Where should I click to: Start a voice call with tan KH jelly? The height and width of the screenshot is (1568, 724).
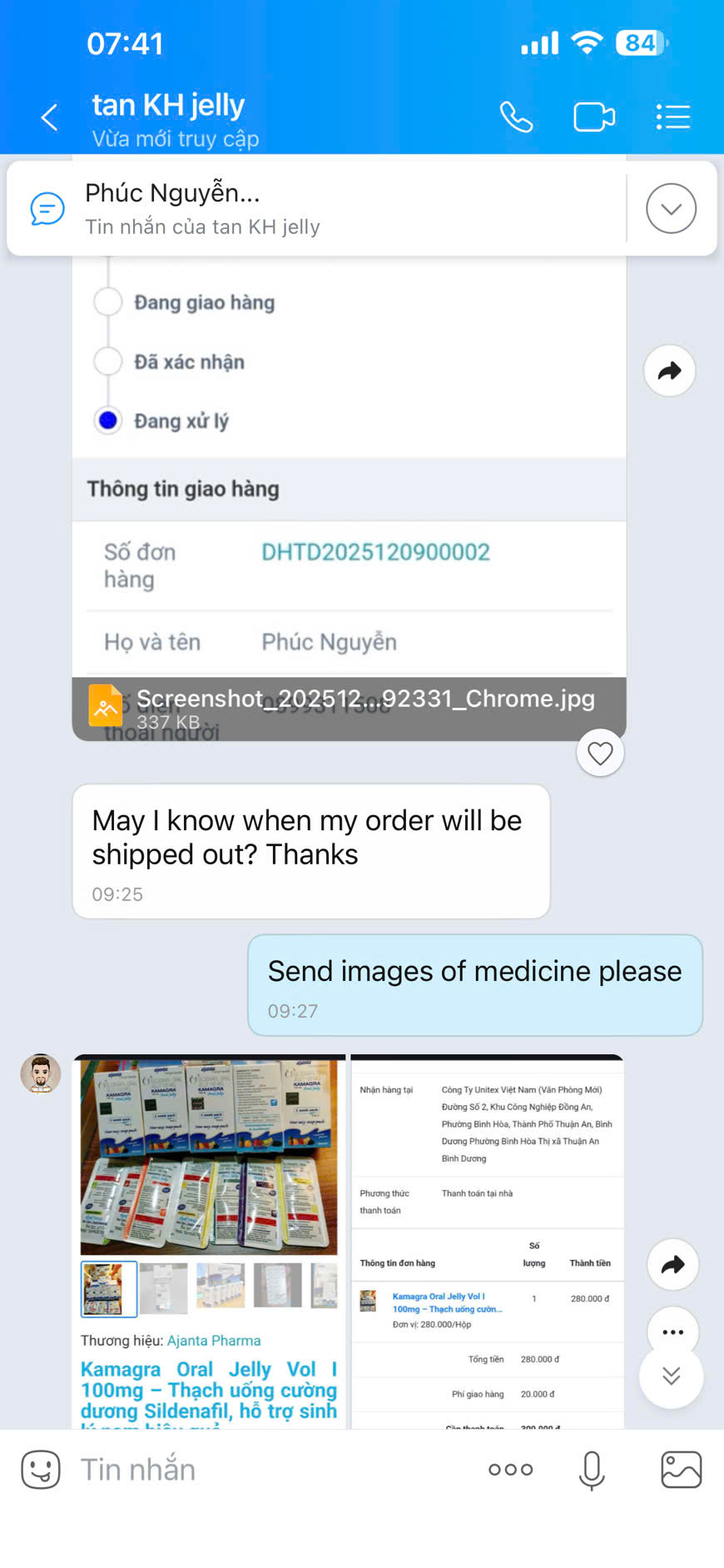pyautogui.click(x=516, y=117)
